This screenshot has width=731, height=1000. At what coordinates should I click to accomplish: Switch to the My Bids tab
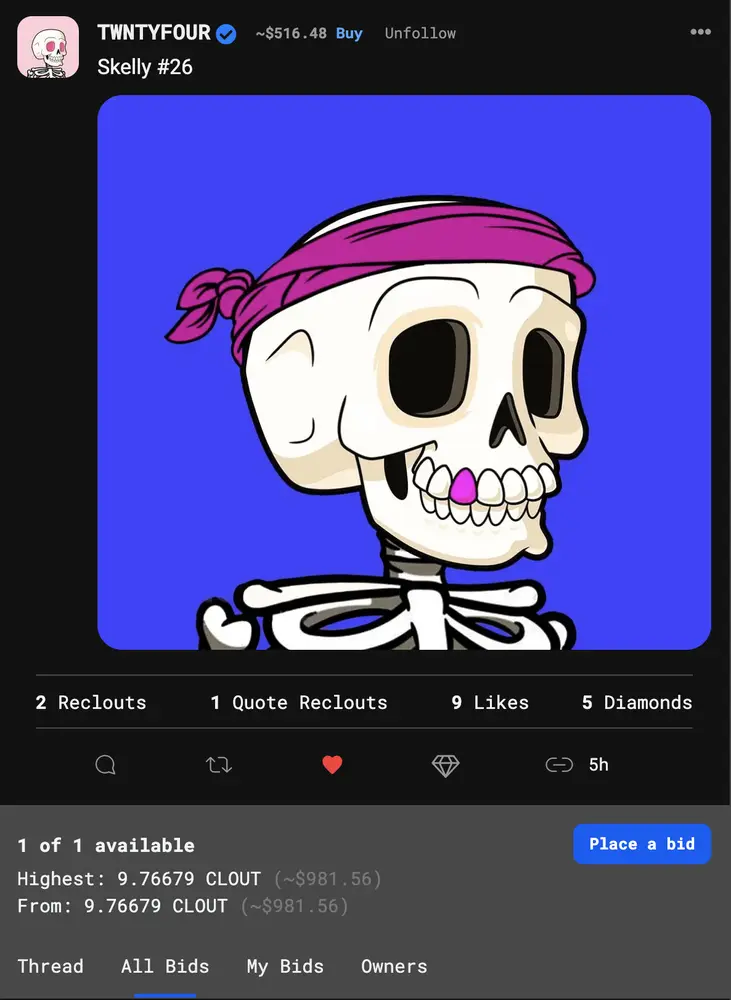[x=285, y=966]
